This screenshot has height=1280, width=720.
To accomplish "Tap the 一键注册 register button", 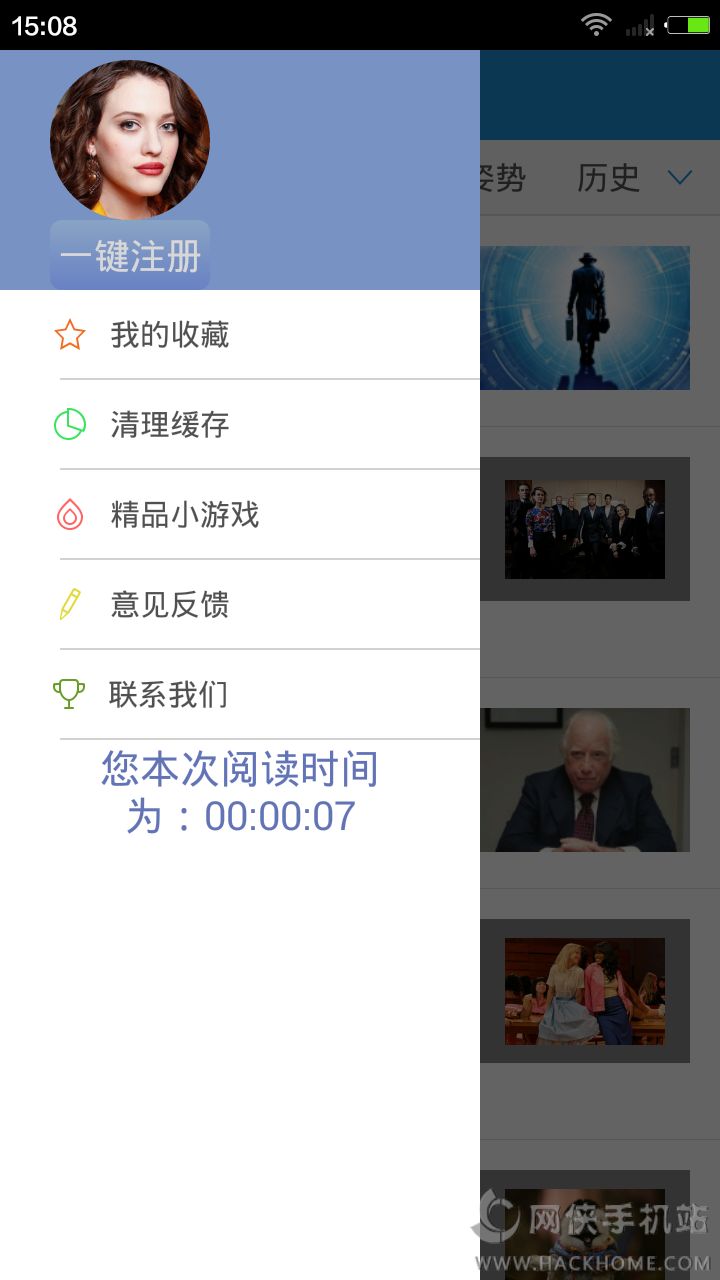I will tap(130, 256).
